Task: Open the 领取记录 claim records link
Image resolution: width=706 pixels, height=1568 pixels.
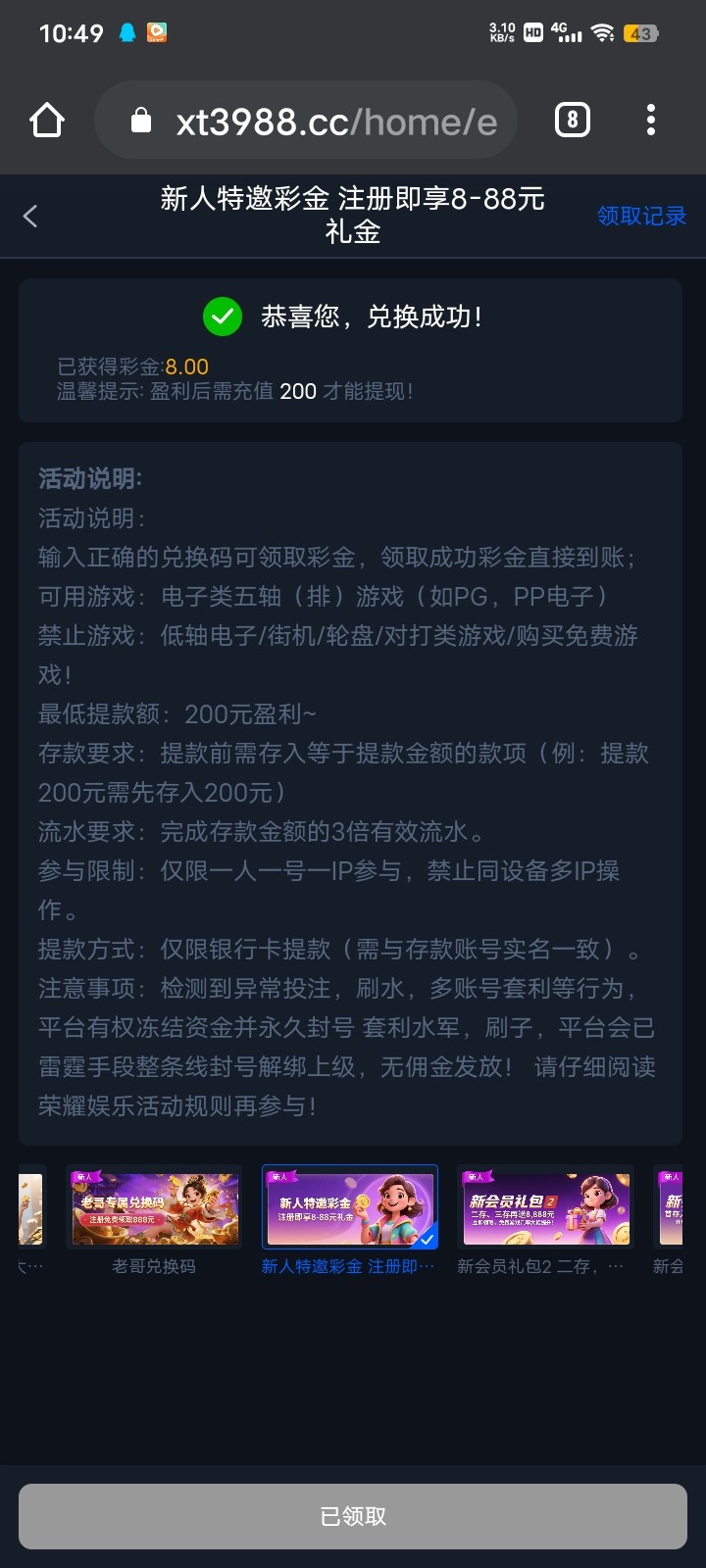Action: pyautogui.click(x=641, y=216)
